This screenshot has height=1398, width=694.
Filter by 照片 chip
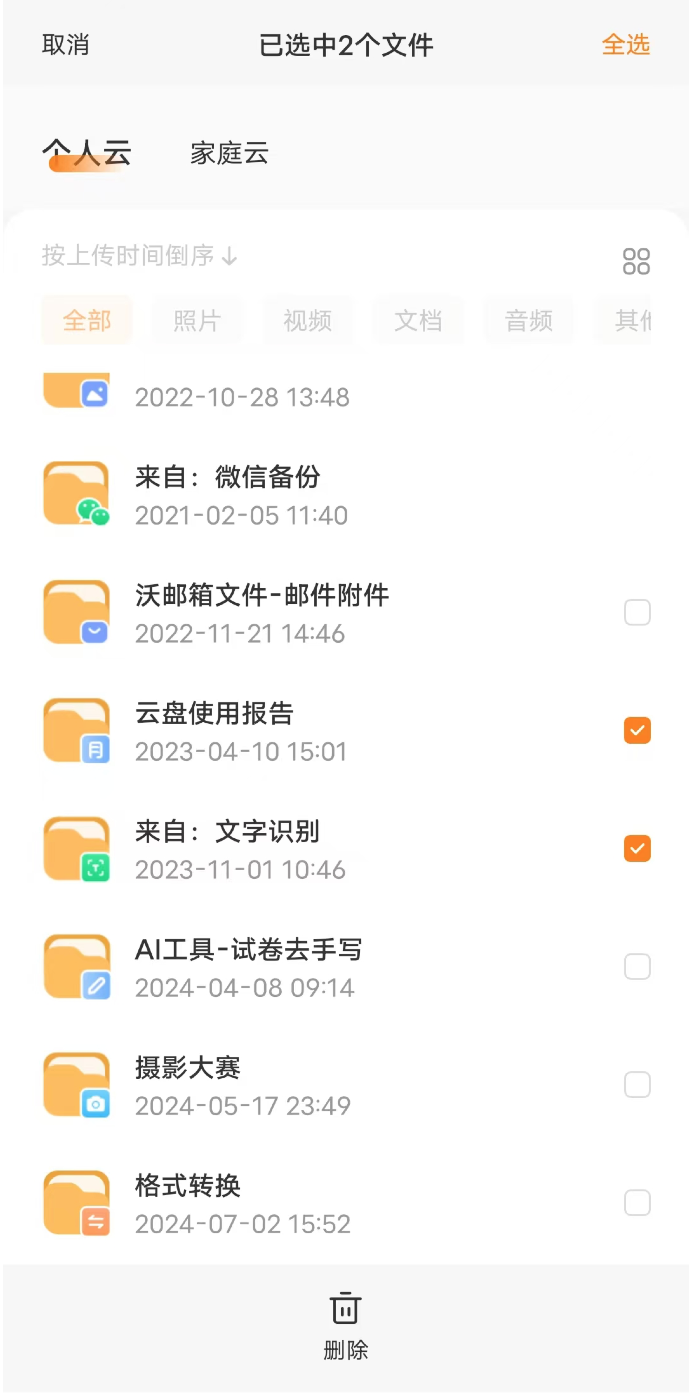pos(197,321)
